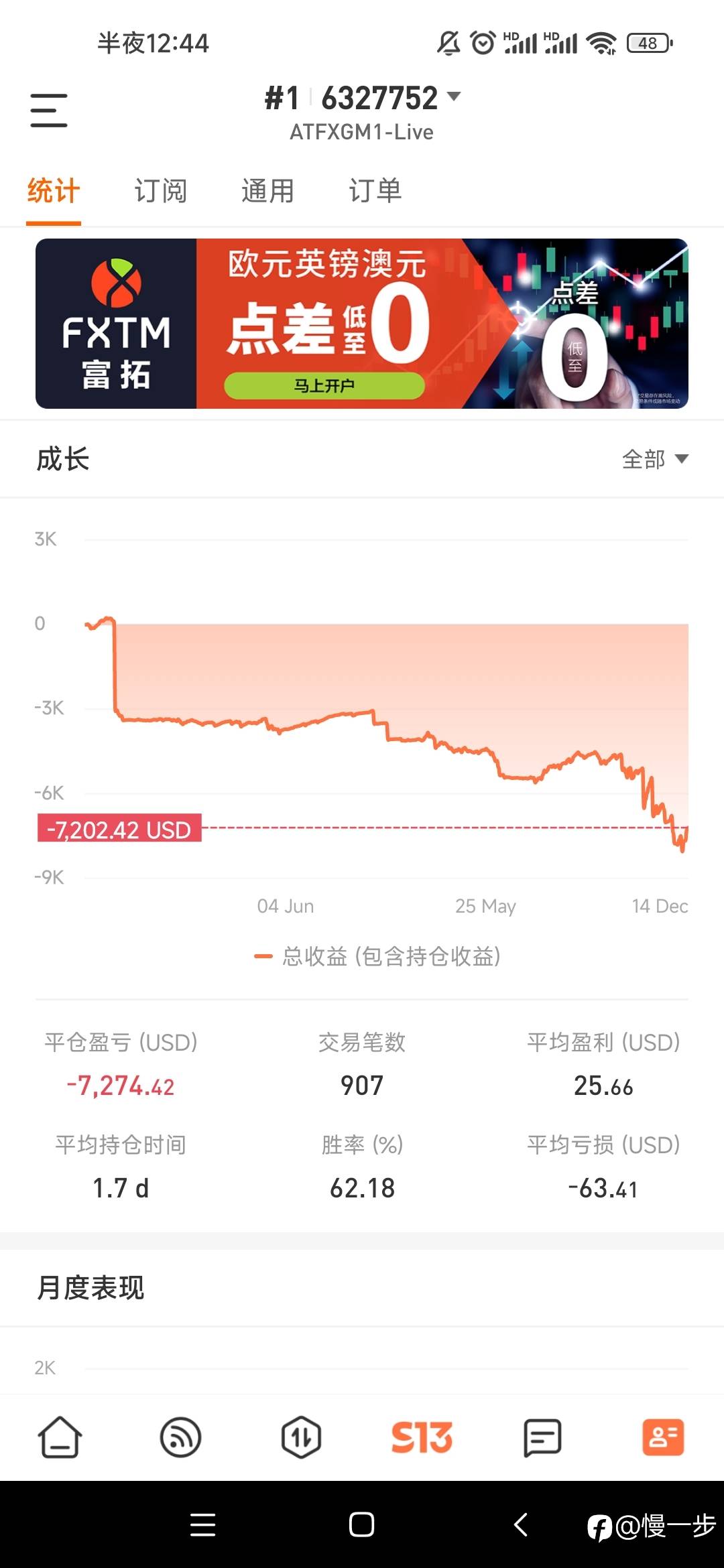The width and height of the screenshot is (724, 1568).
Task: Switch to the 订单 tab
Action: pyautogui.click(x=375, y=191)
